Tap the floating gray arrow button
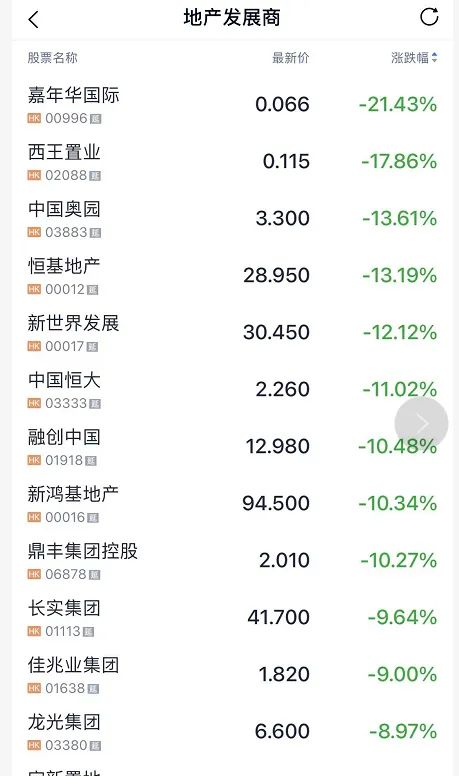The image size is (459, 776). click(421, 424)
